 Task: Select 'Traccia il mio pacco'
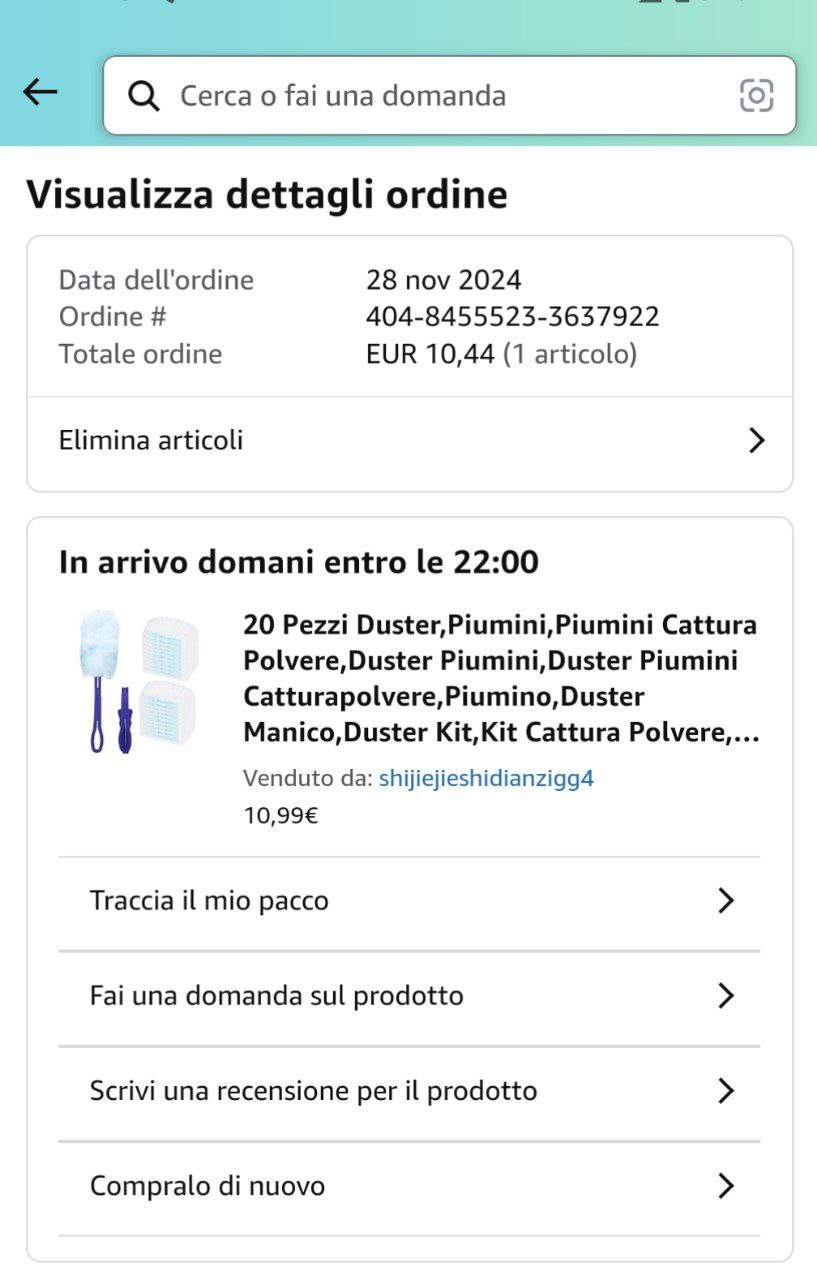tap(409, 901)
